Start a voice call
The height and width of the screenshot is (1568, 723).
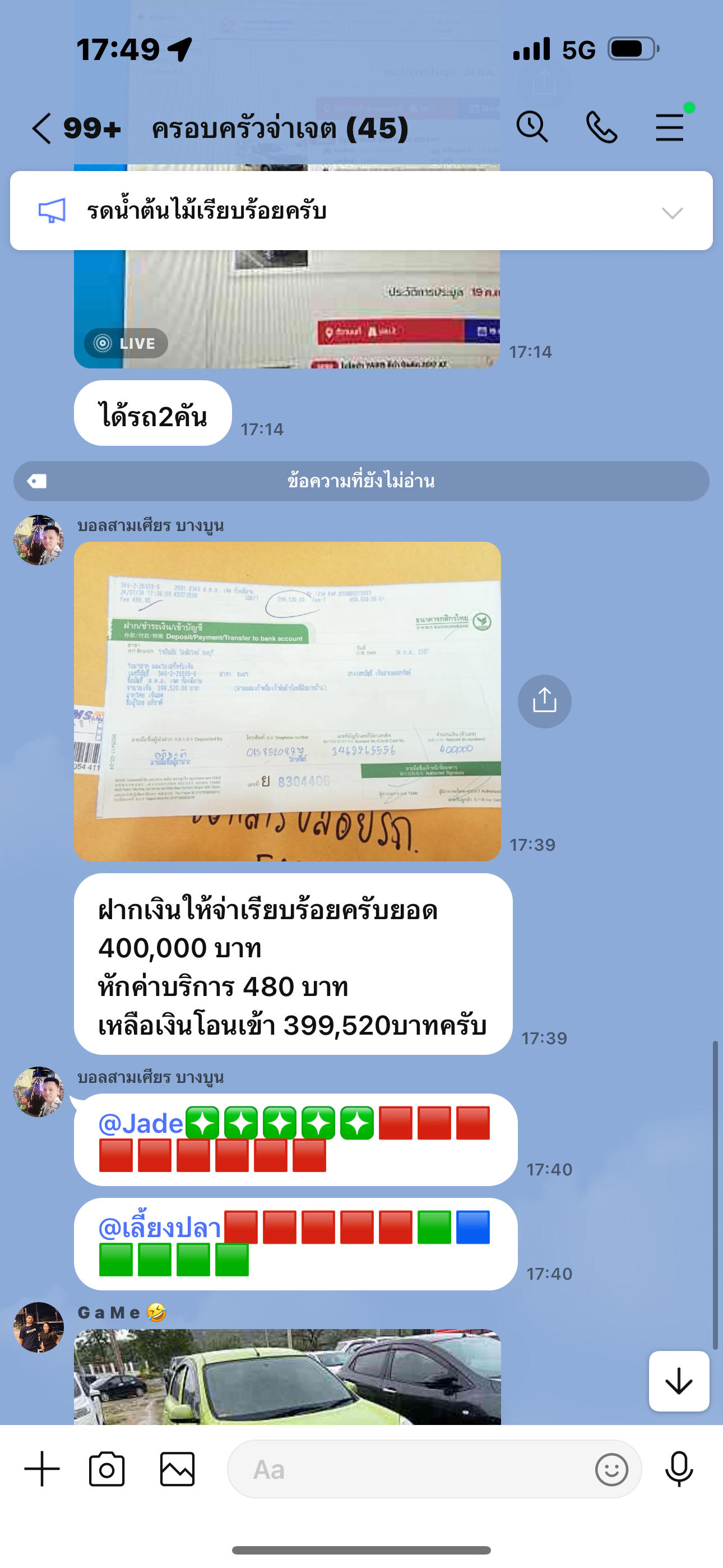pyautogui.click(x=601, y=127)
